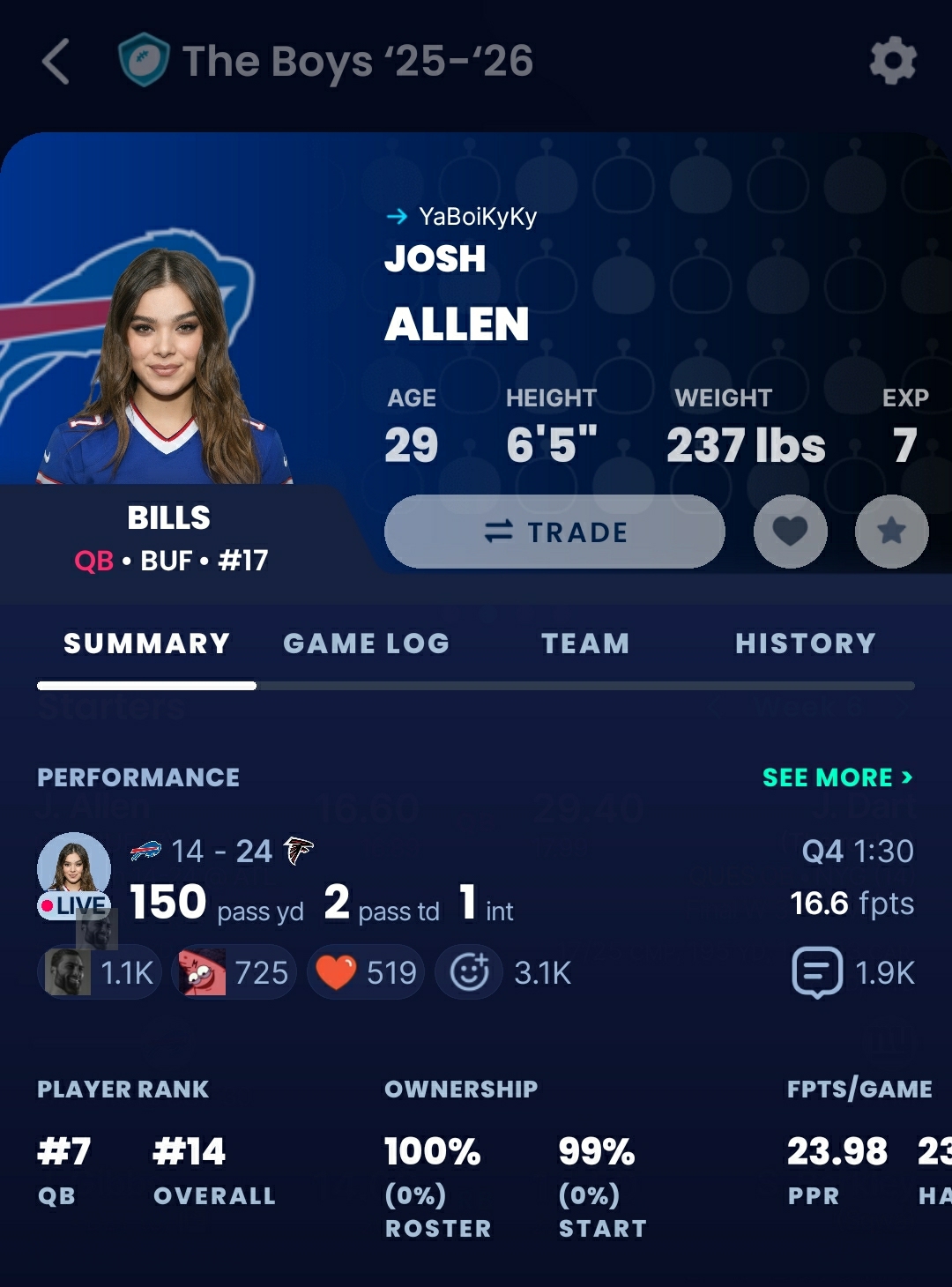Screen dimensions: 952x1287
Task: Switch to the Team tab
Action: coord(585,643)
